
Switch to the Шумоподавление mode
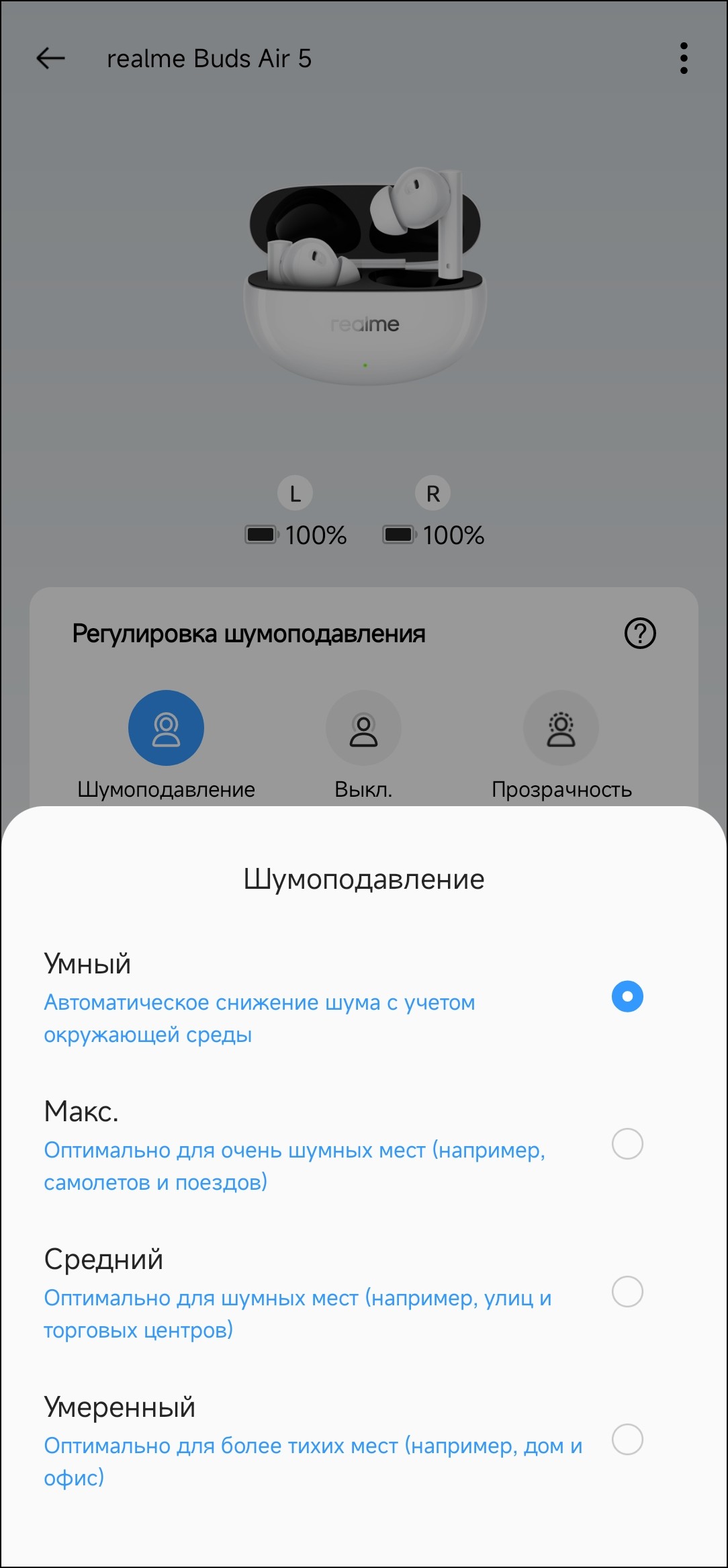166,728
